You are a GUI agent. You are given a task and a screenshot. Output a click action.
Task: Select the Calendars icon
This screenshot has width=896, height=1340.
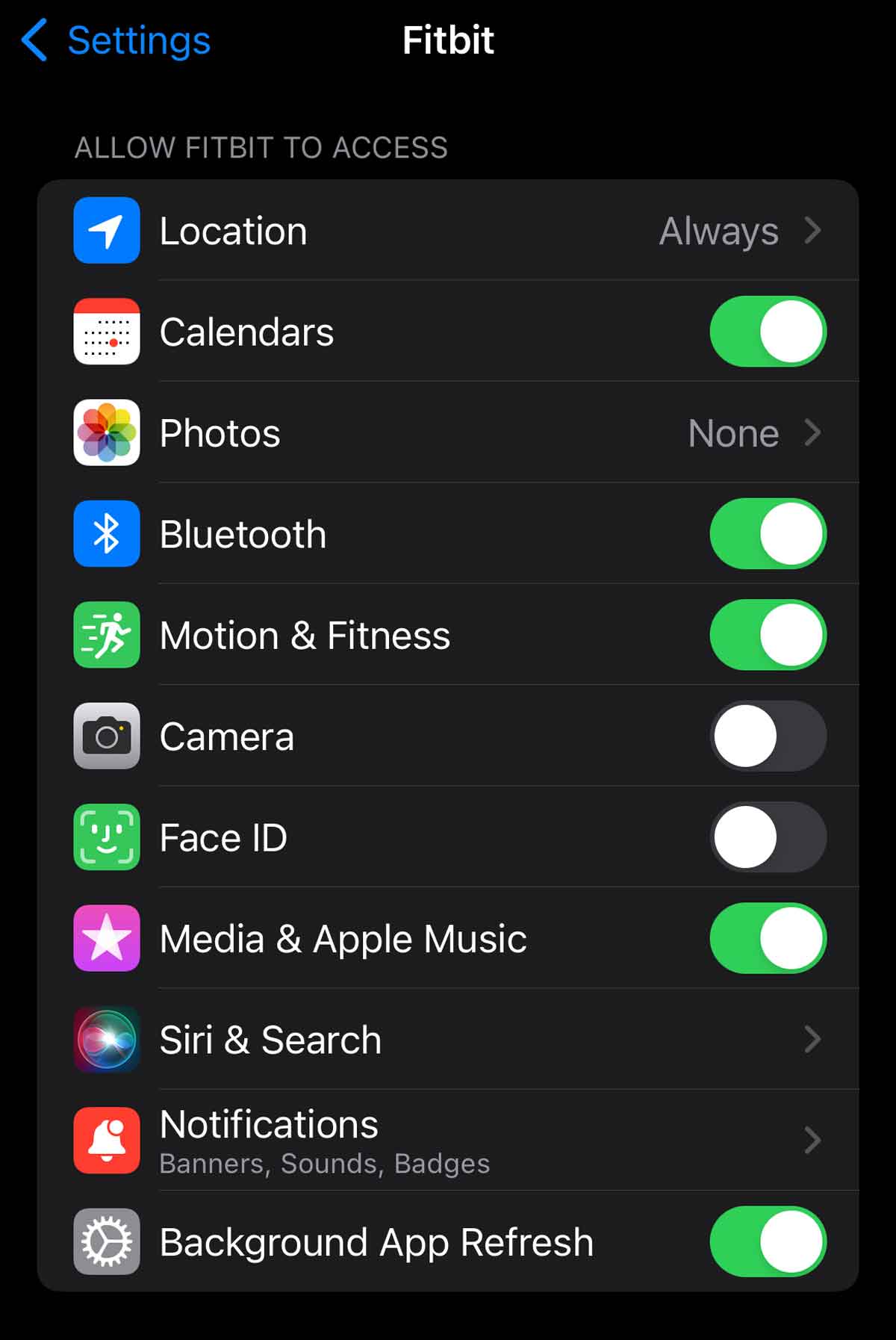(x=106, y=332)
